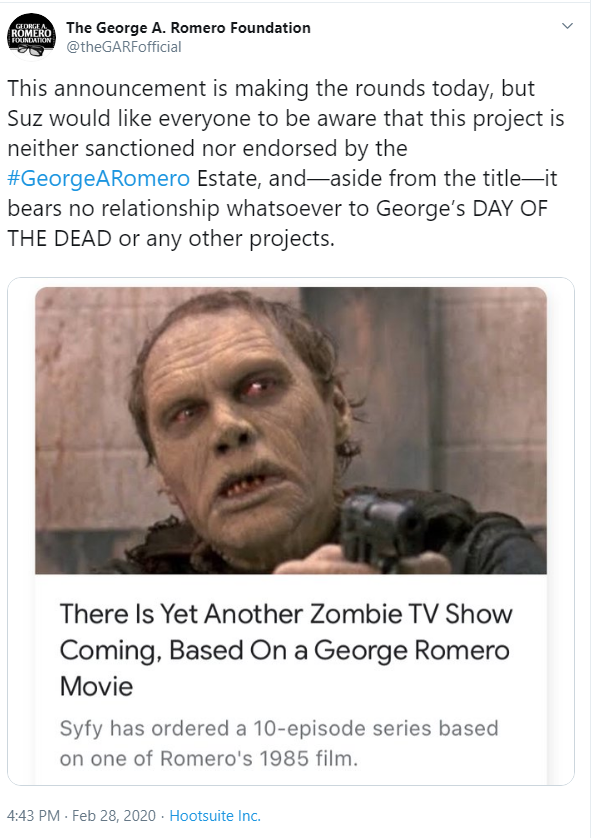Image resolution: width=602 pixels, height=838 pixels.
Task: Open the tweet's dropdown chevron menu
Action: (567, 25)
